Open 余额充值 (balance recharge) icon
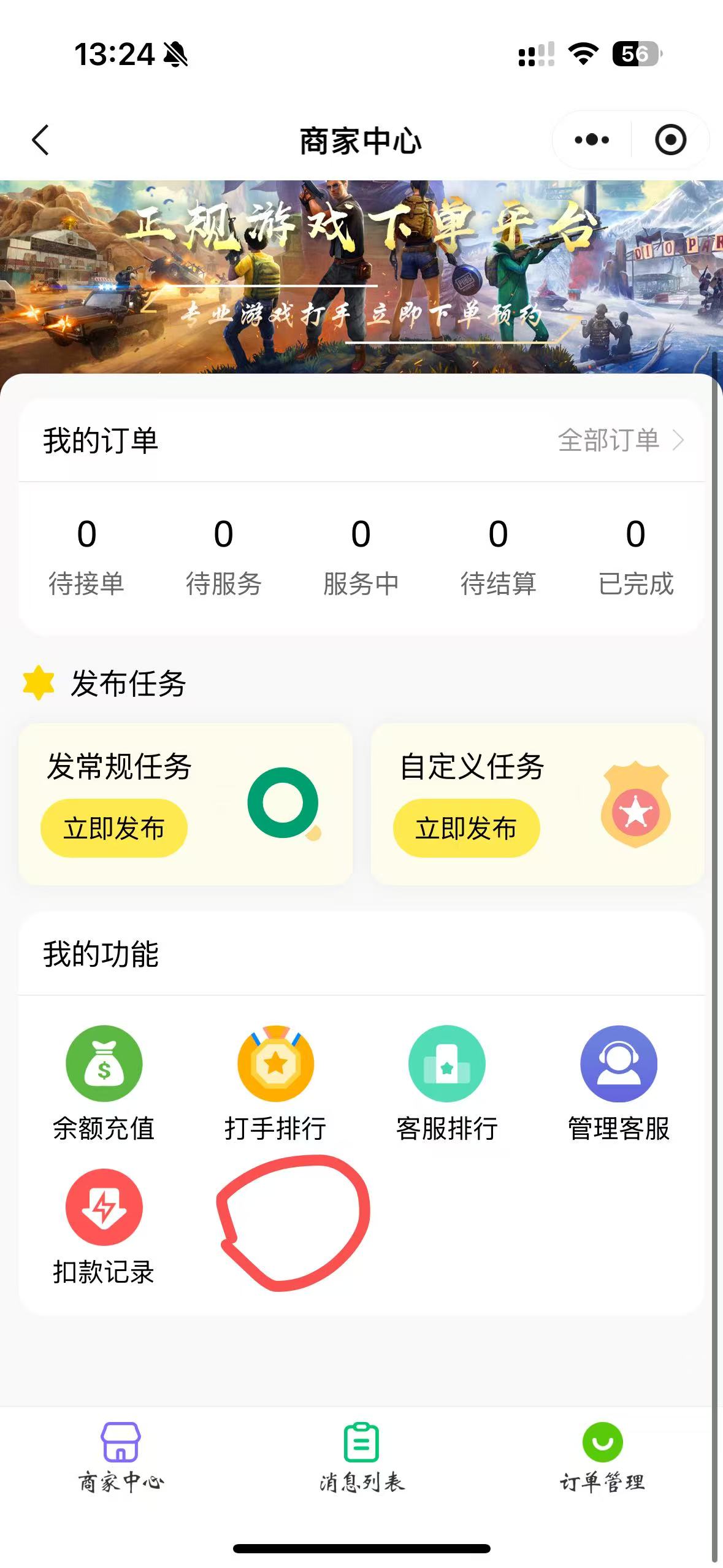The width and height of the screenshot is (723, 1568). tap(103, 1064)
